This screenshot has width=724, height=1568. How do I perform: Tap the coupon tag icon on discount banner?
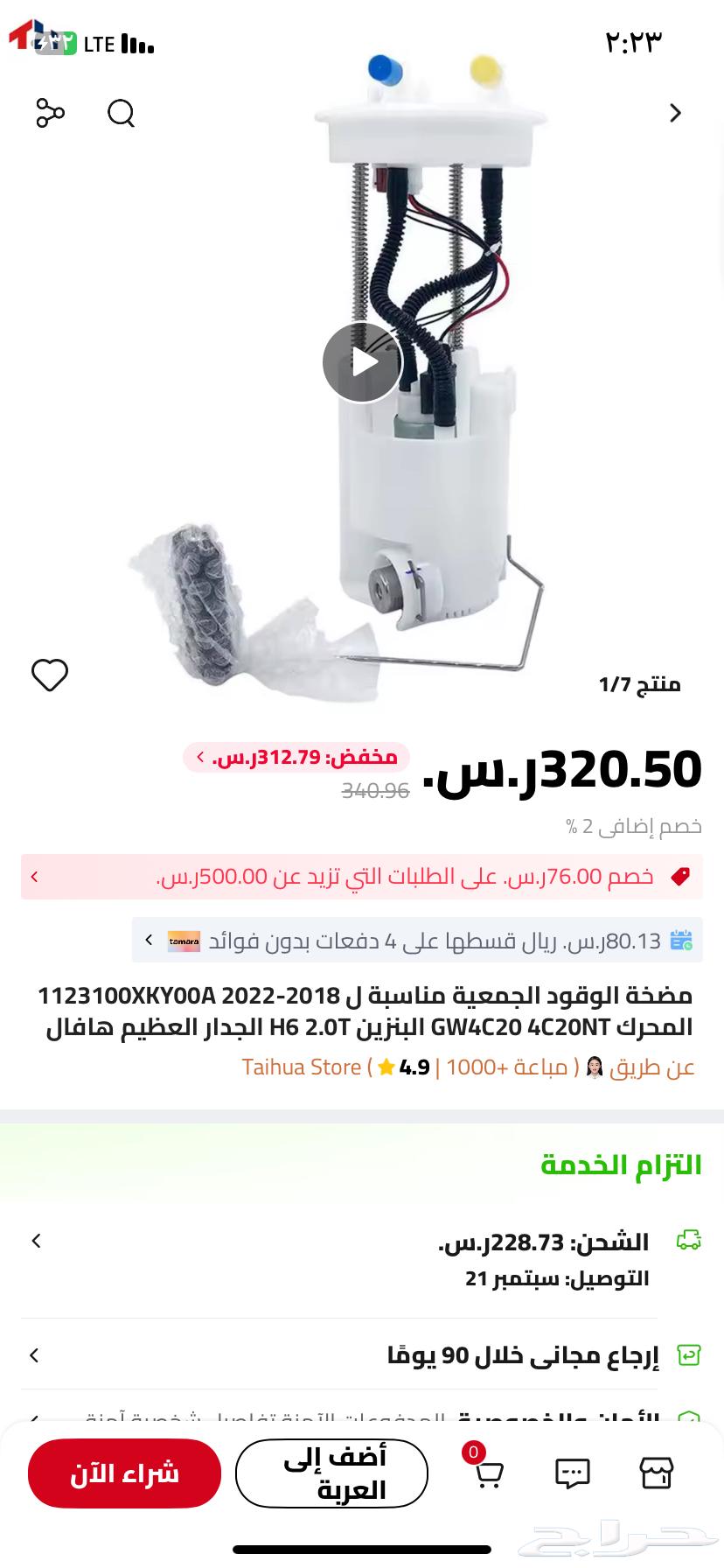pyautogui.click(x=680, y=876)
